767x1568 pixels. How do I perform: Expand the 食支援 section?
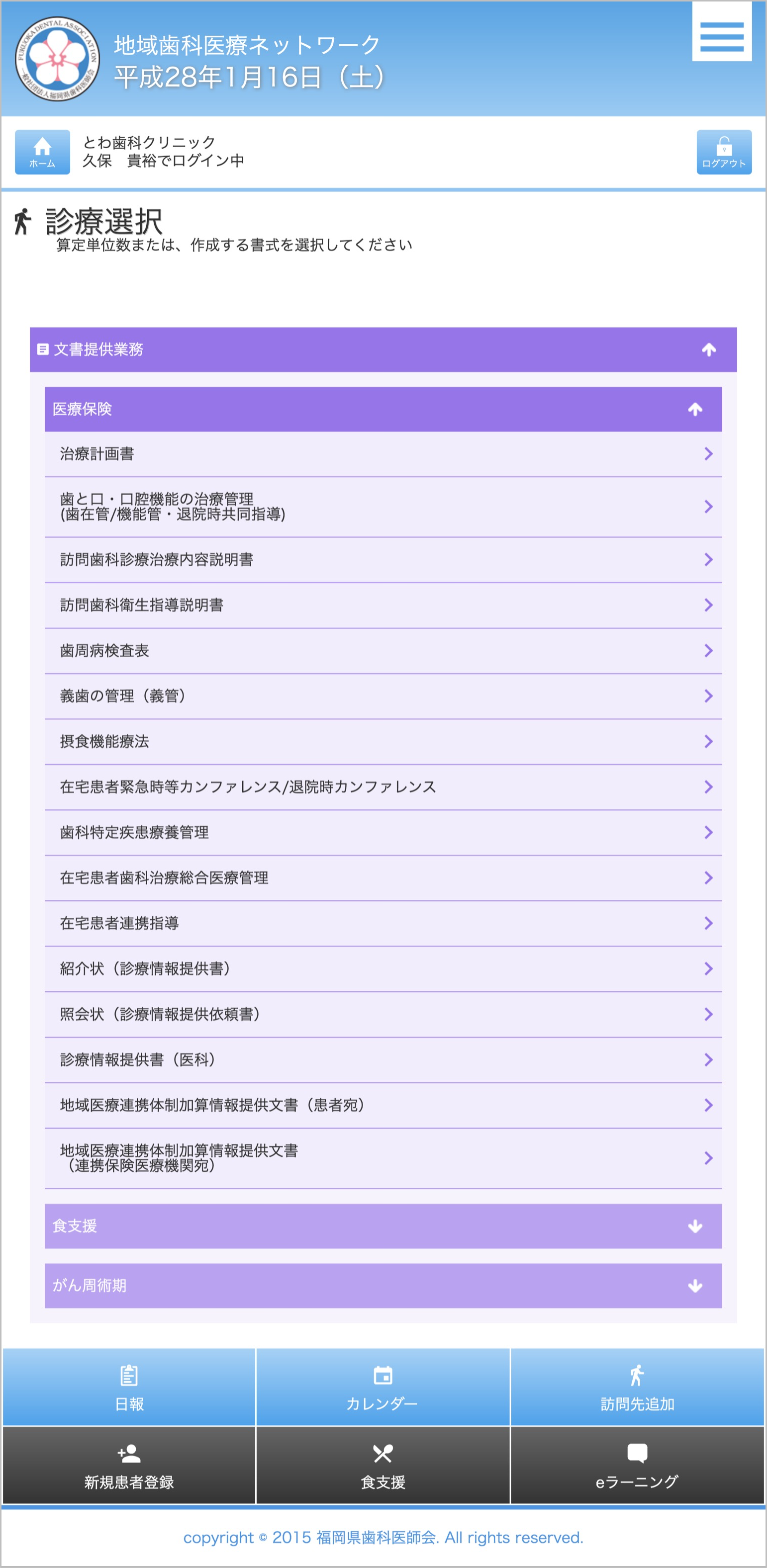point(383,1226)
